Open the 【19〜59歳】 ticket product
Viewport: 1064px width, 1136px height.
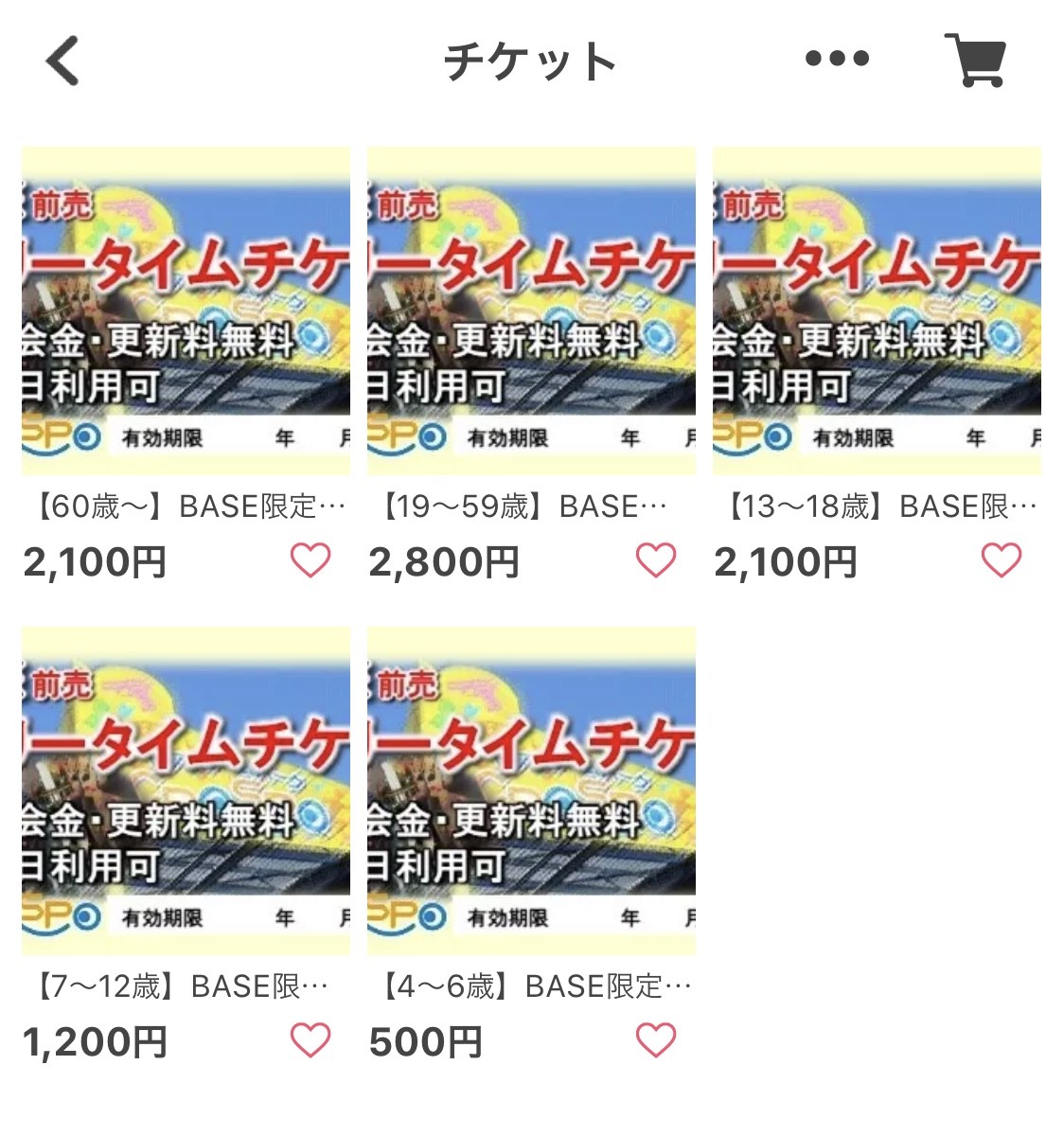[x=531, y=311]
